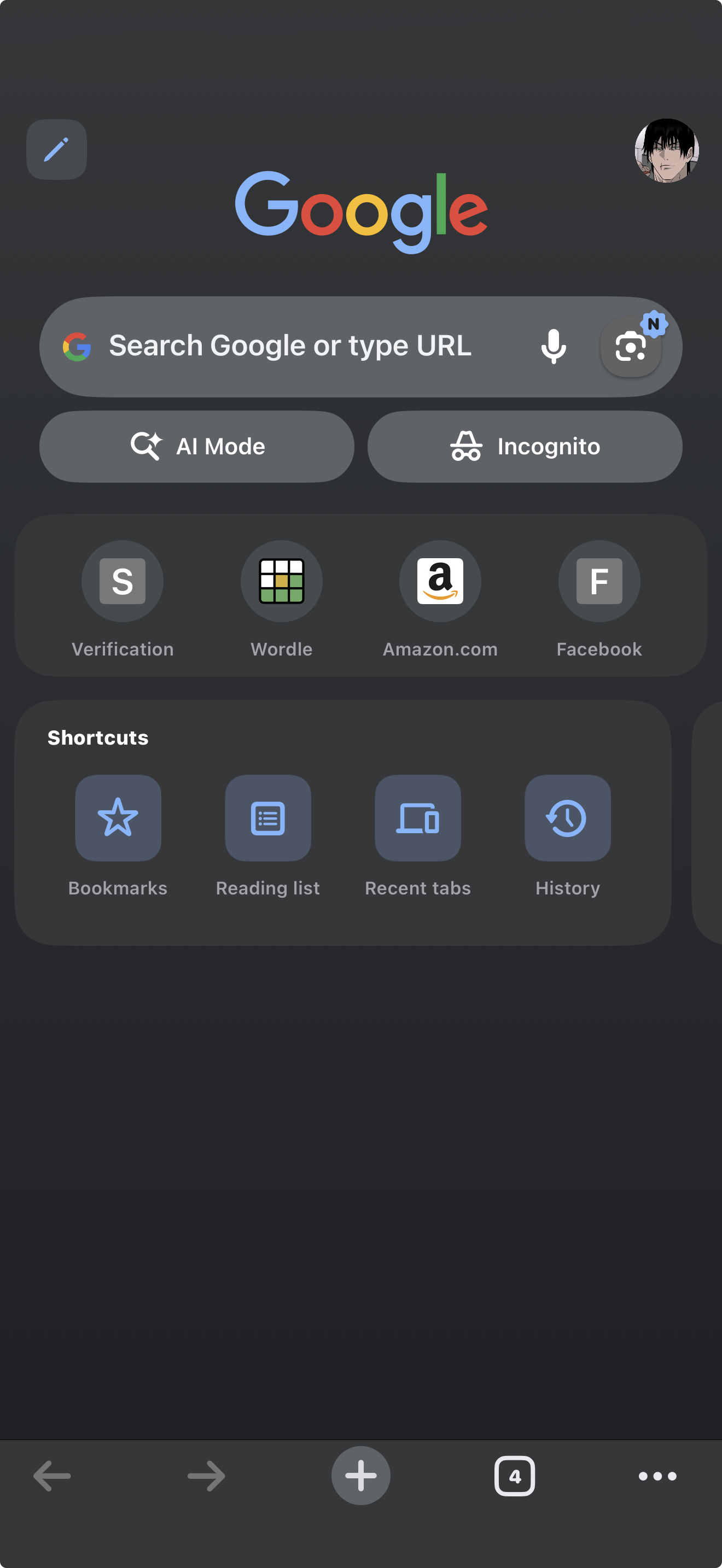This screenshot has width=722, height=1568.
Task: Open Bookmarks shortcut
Action: (118, 818)
